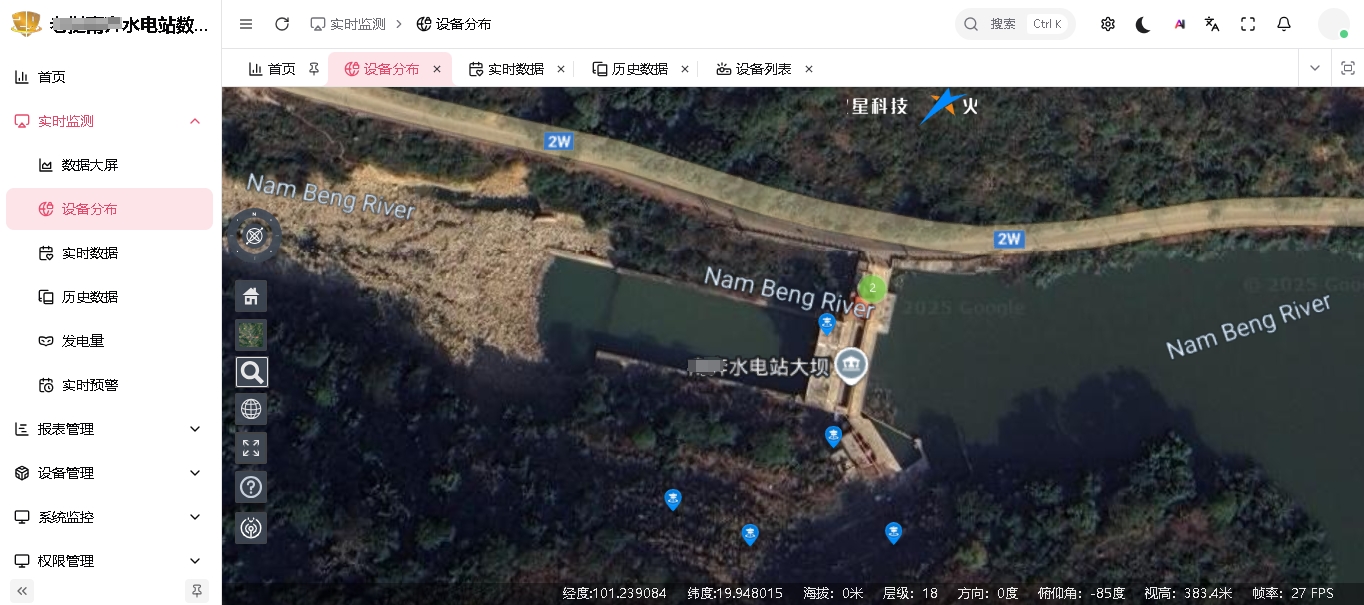Open 实时预警 in sidebar
Image resolution: width=1364 pixels, height=605 pixels.
pos(90,385)
